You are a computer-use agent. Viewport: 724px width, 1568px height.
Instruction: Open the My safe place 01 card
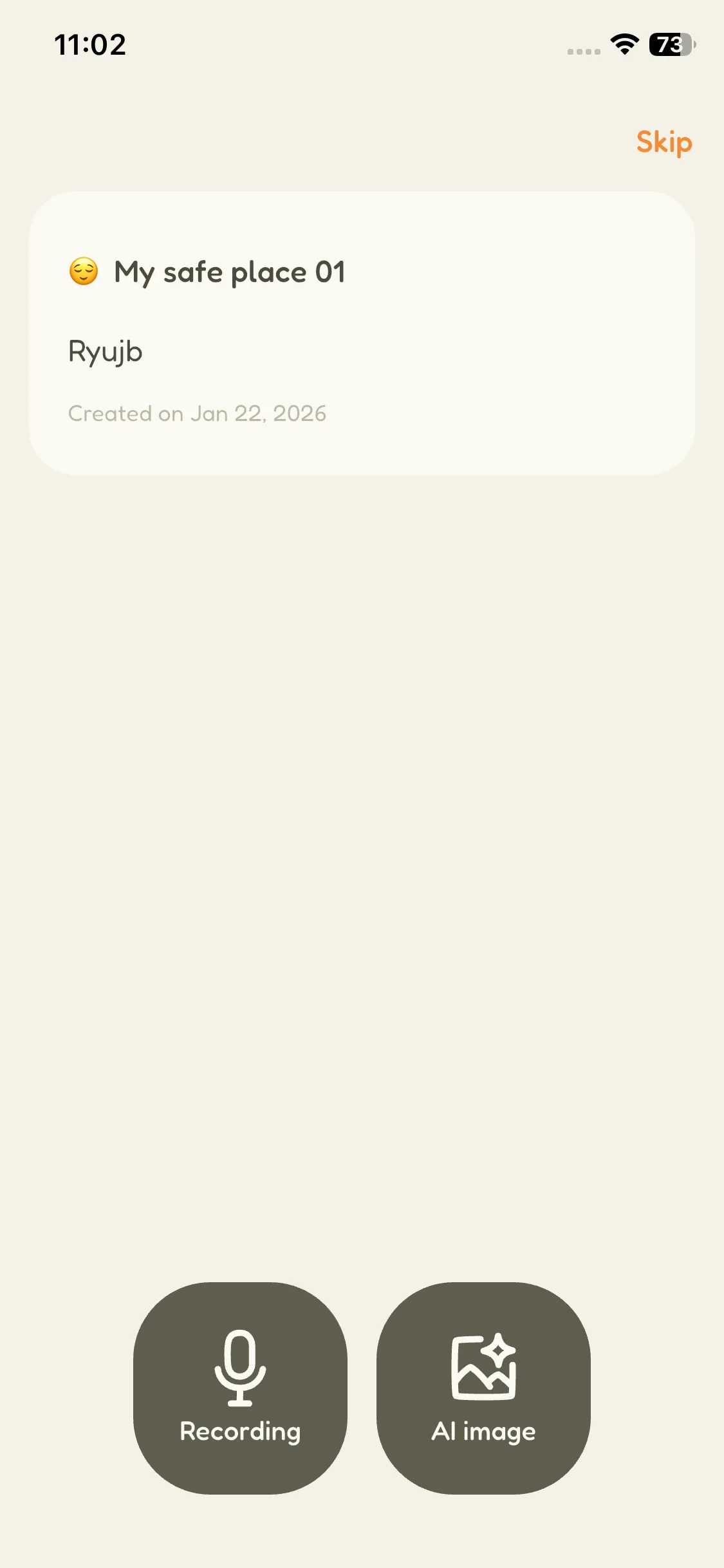(361, 333)
